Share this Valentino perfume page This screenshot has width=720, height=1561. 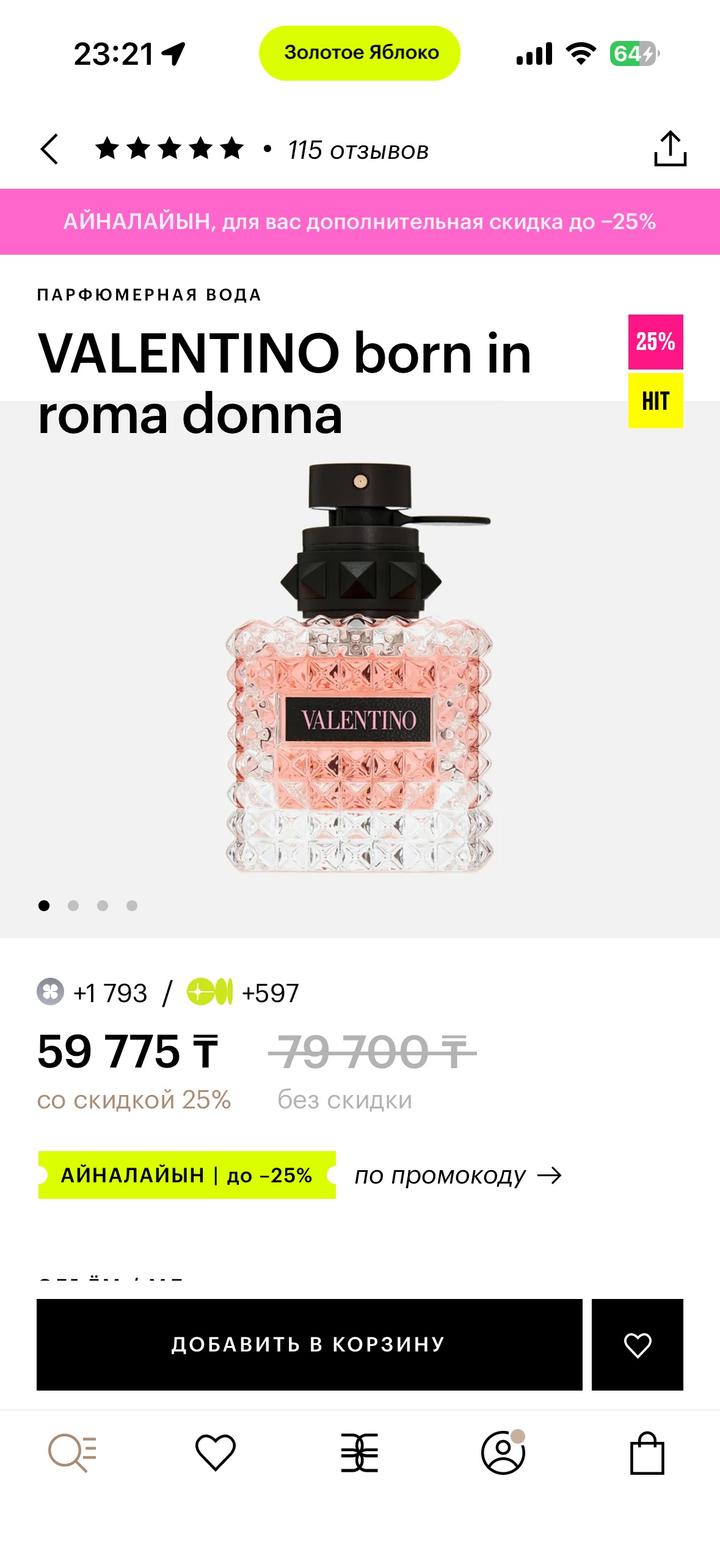pos(670,149)
